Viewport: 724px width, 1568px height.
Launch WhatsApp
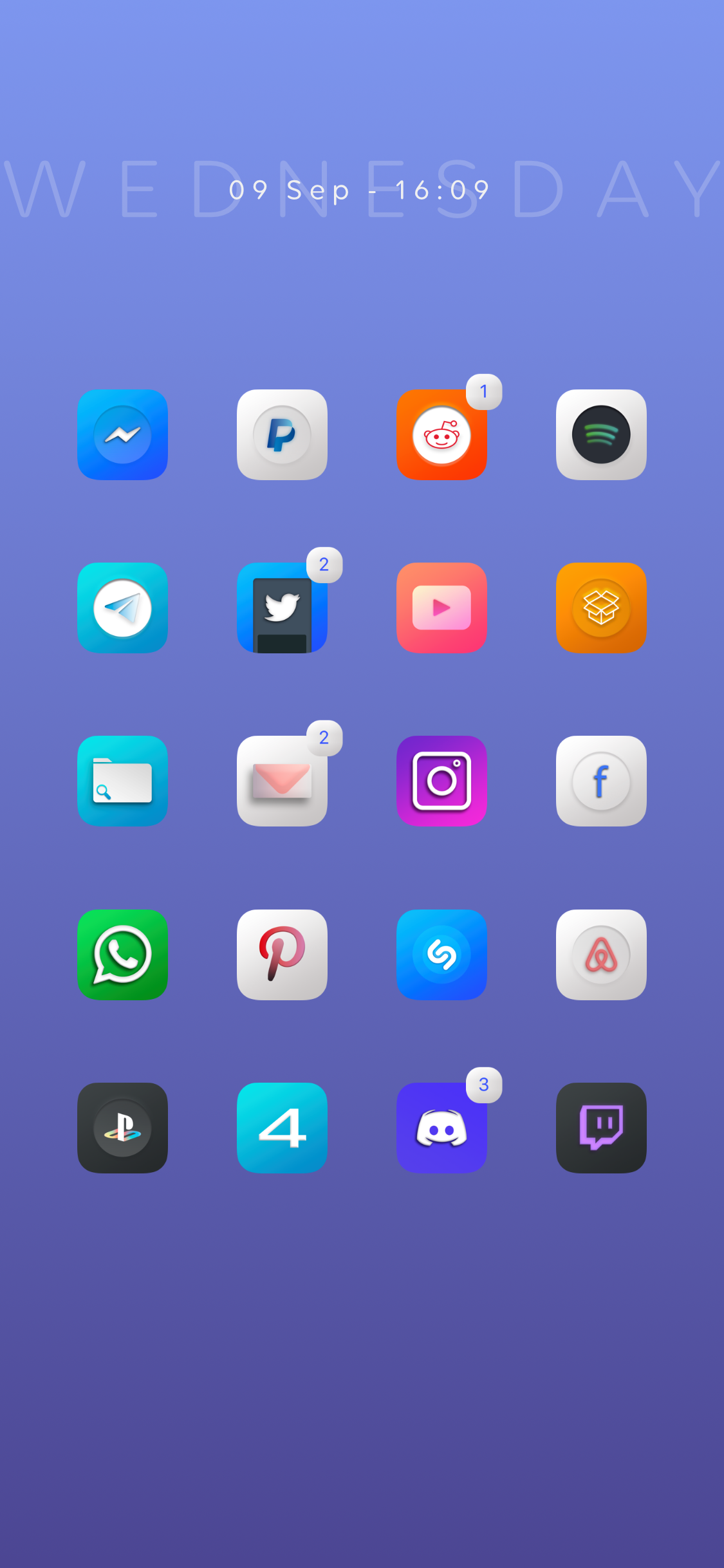tap(122, 955)
